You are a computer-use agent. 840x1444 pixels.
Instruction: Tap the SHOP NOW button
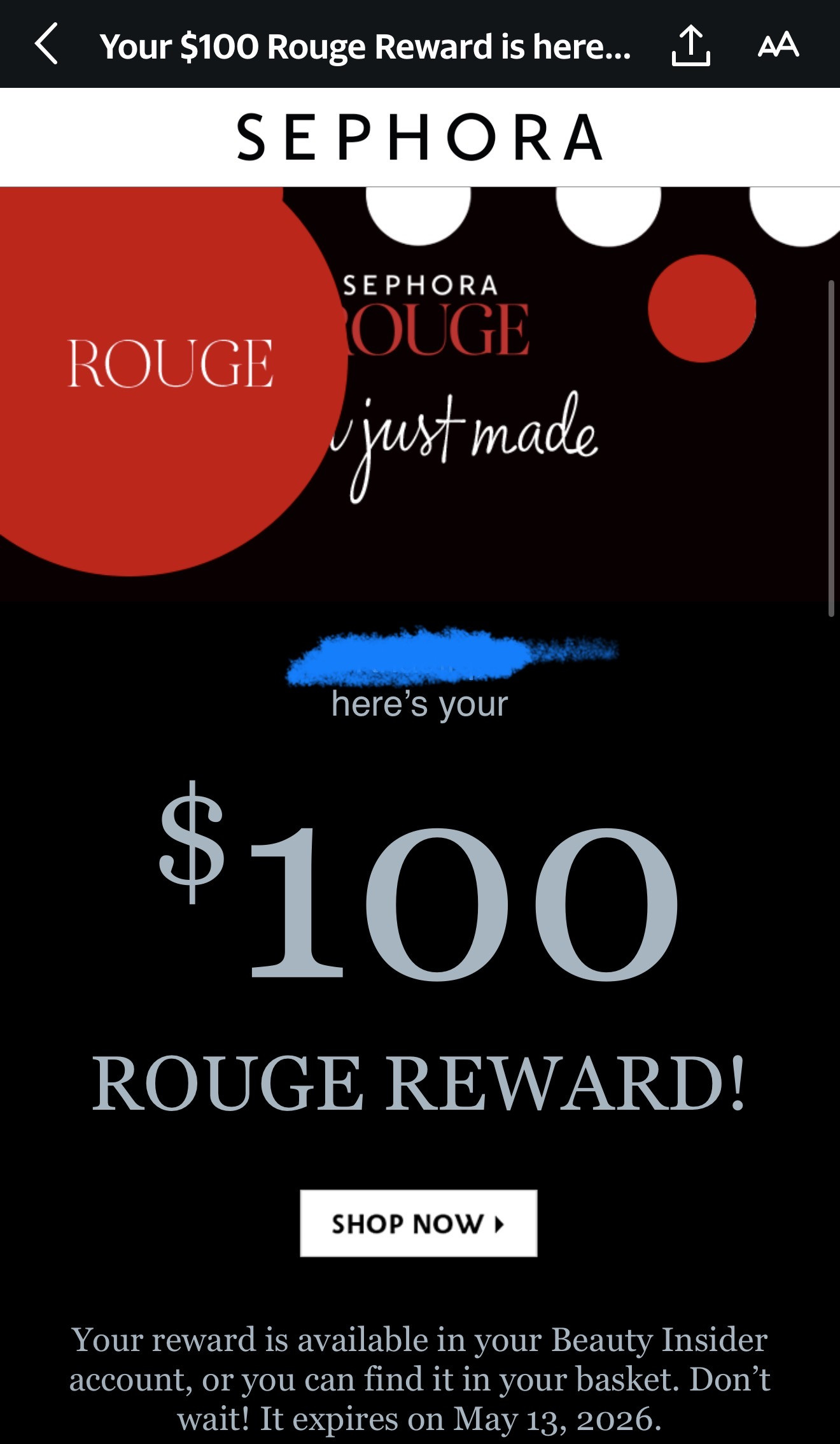418,1223
